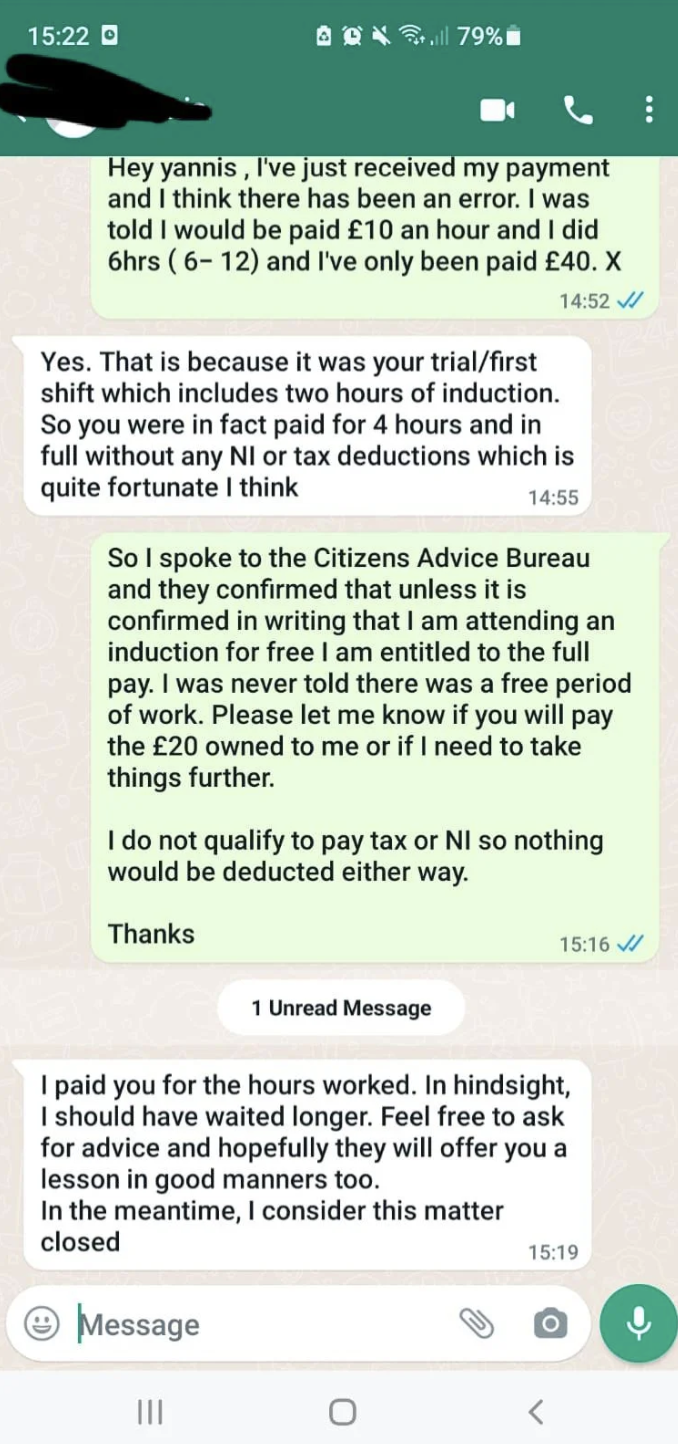Go to the home screen via system home
The width and height of the screenshot is (678, 1444).
coord(342,1411)
